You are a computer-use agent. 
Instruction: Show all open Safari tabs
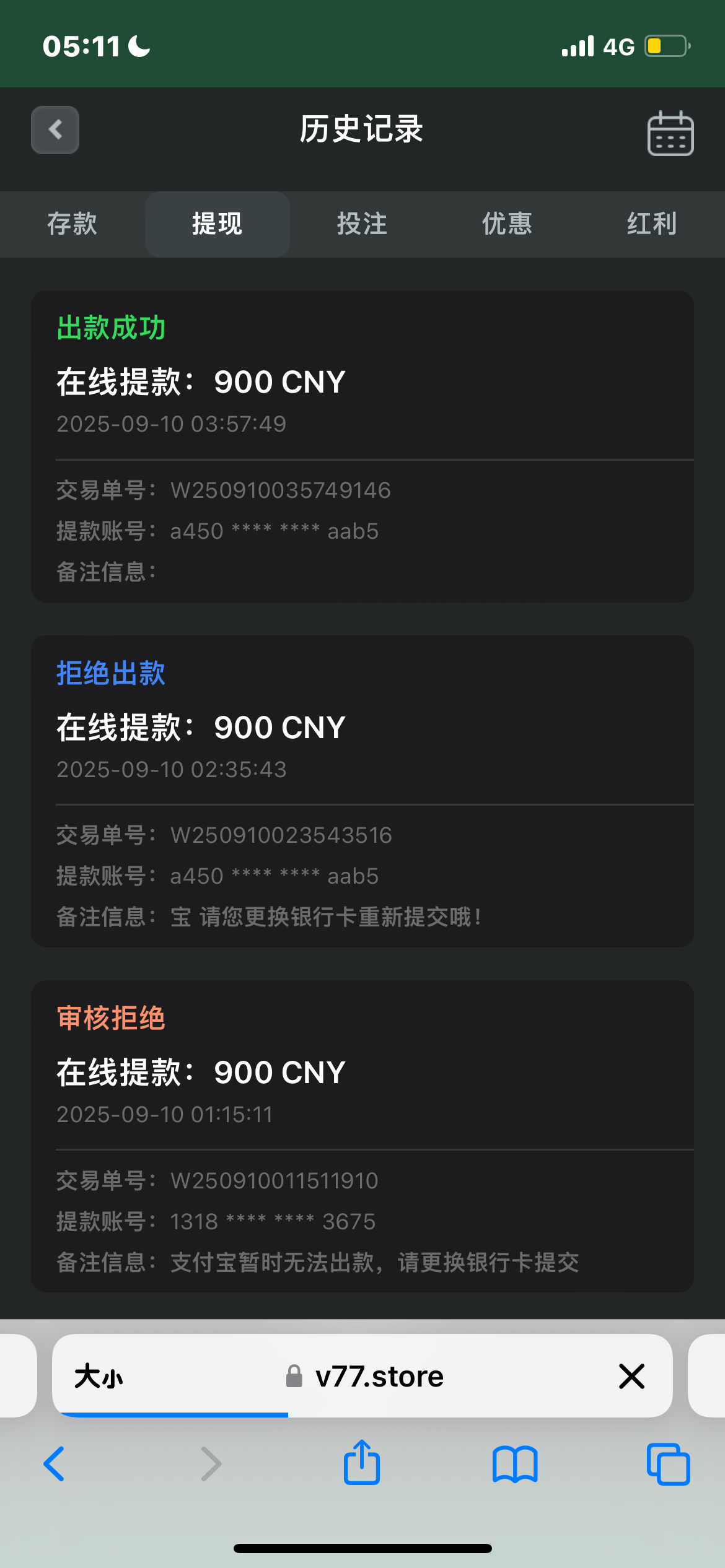pos(668,1464)
